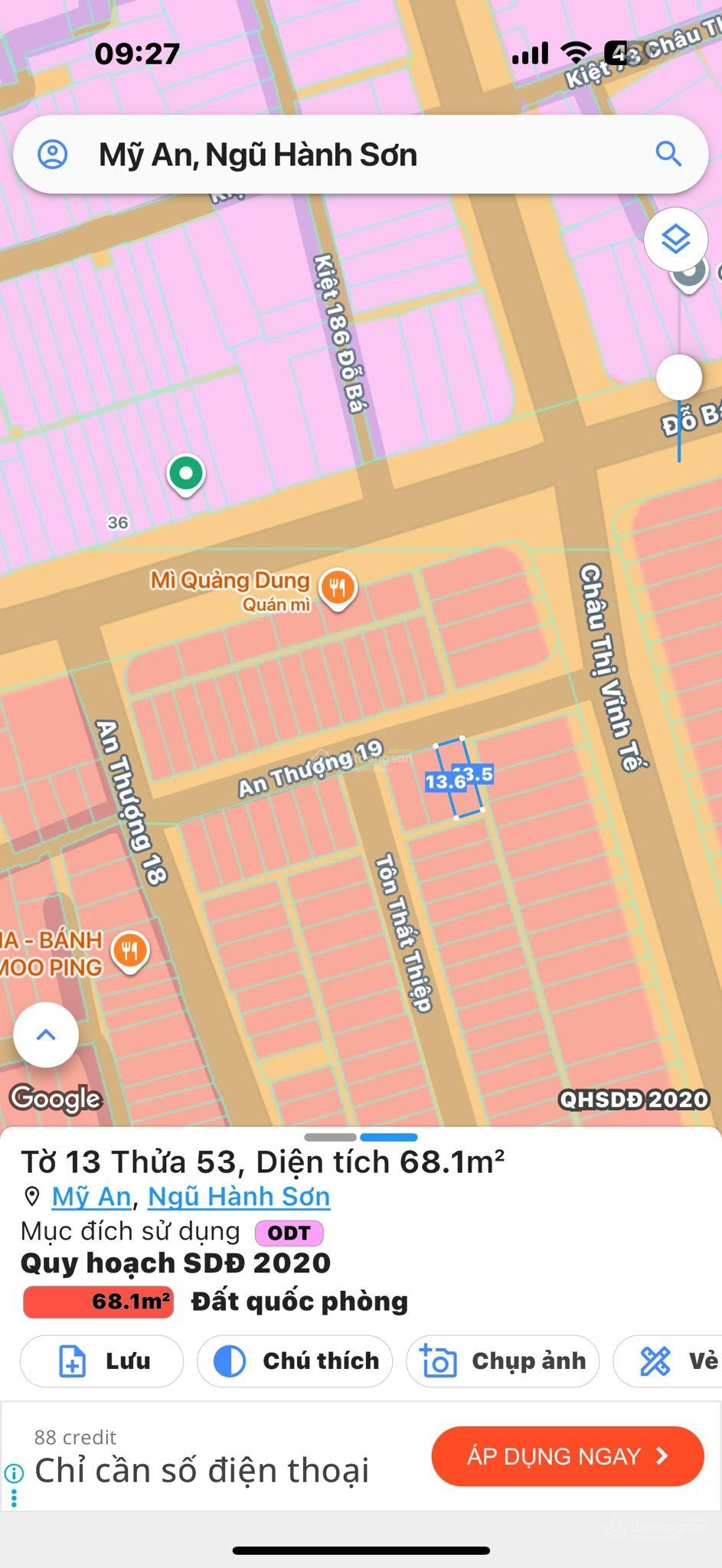This screenshot has width=722, height=1568.
Task: Switch to the second panel page indicator
Action: coord(388,1138)
